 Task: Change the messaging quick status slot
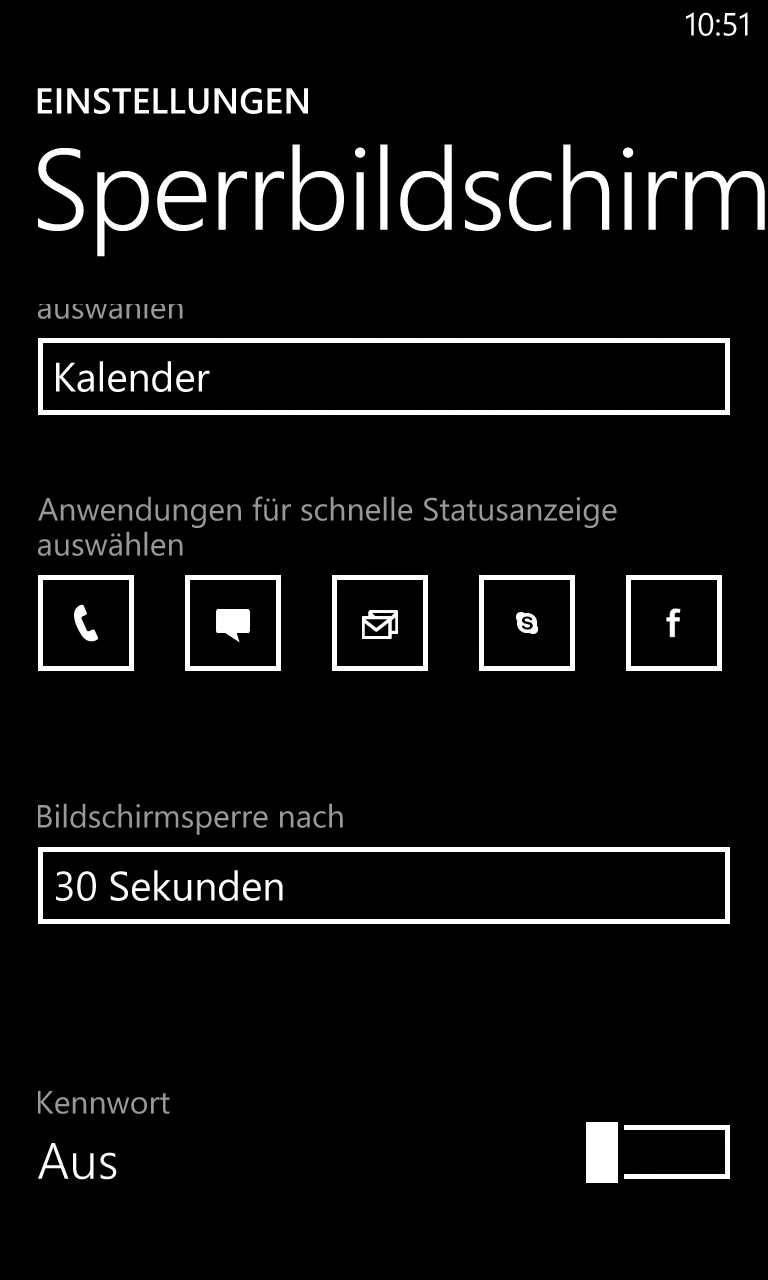(233, 623)
